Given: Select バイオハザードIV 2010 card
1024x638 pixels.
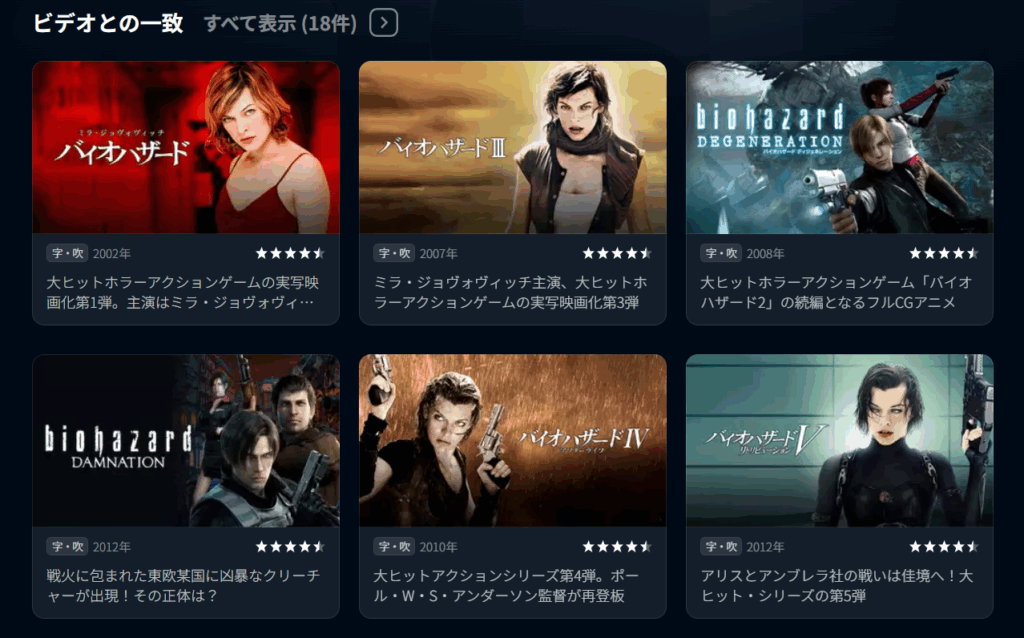Looking at the screenshot, I should coord(512,440).
